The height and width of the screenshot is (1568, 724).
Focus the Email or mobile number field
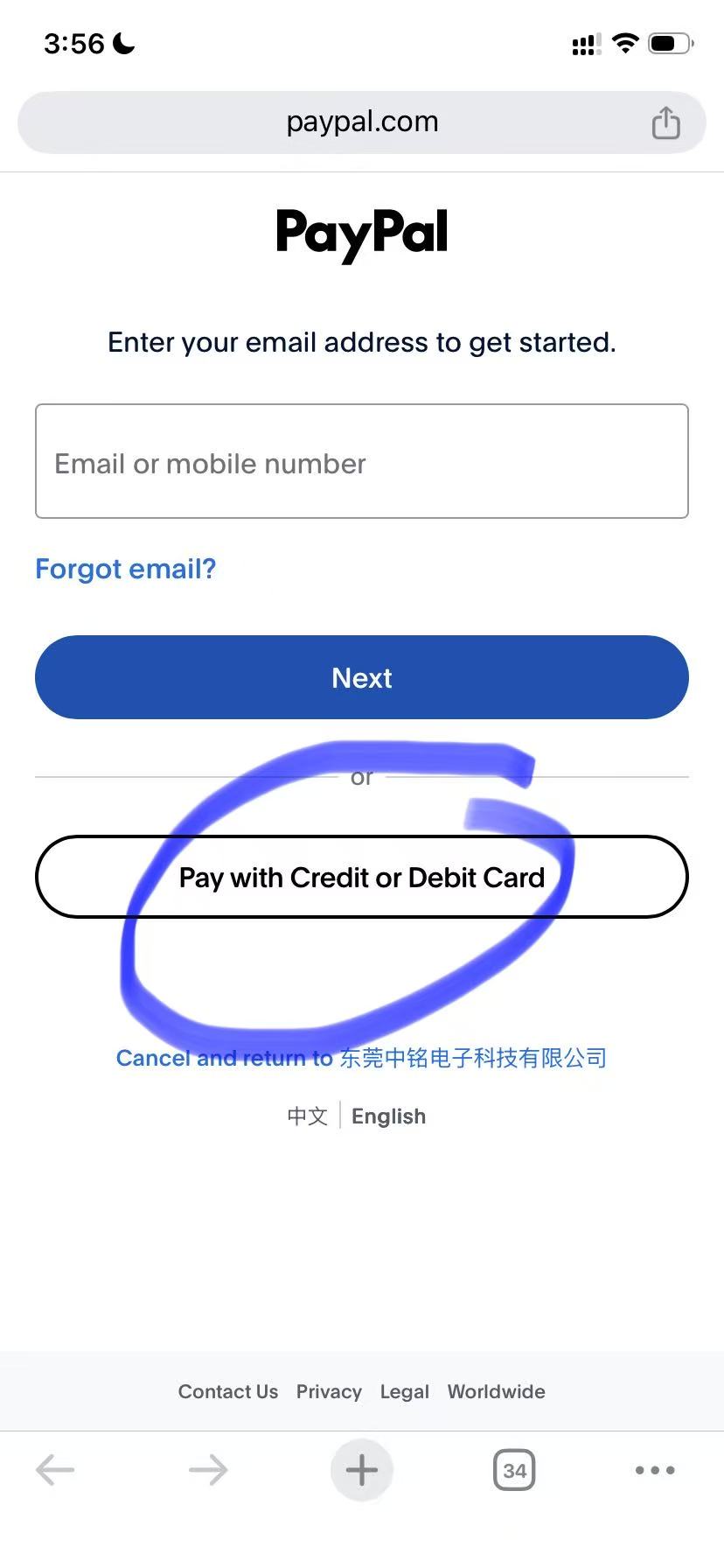tap(362, 461)
